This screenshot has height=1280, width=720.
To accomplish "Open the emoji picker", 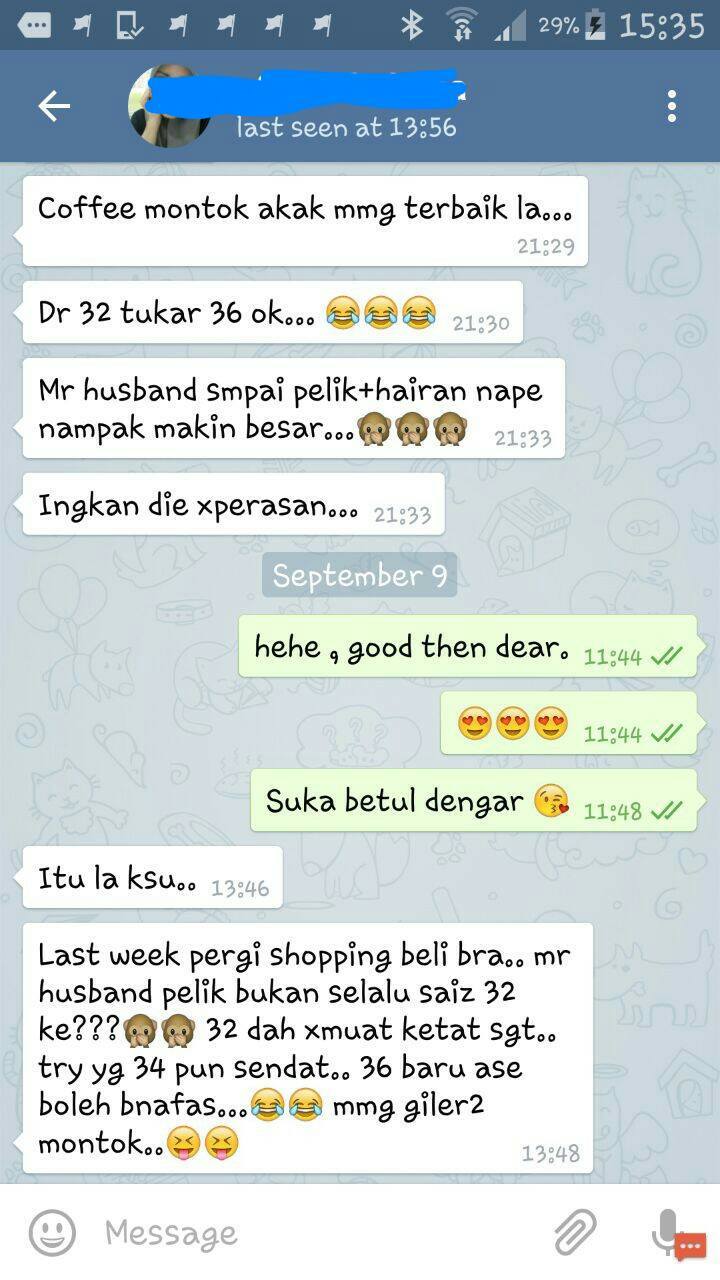I will tap(52, 1232).
